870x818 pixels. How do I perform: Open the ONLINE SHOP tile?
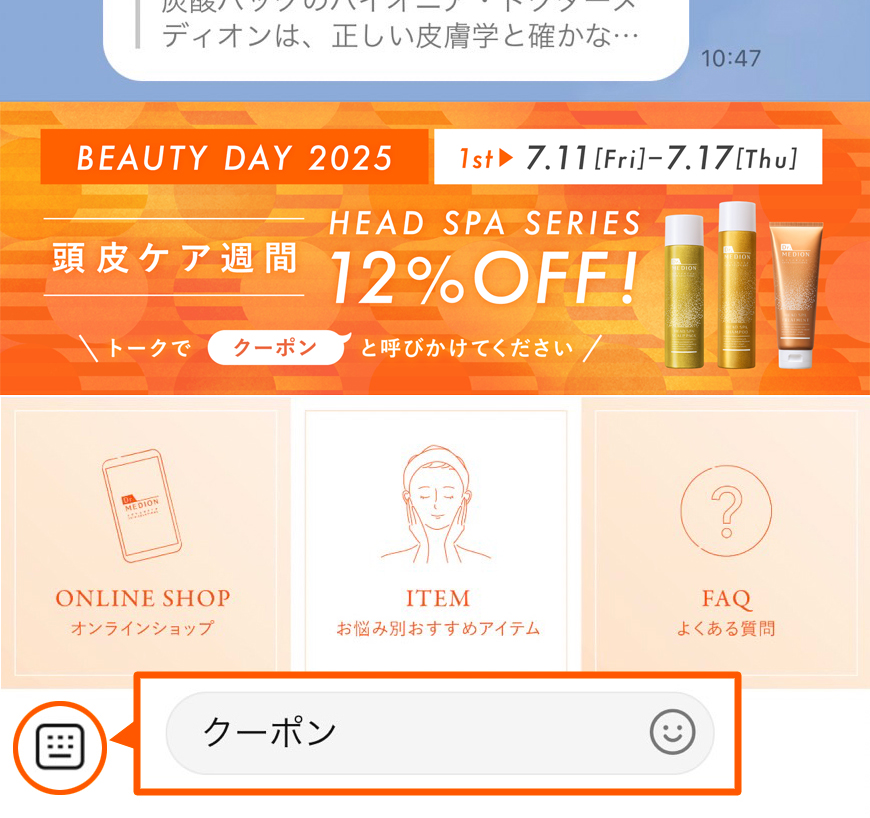coord(145,540)
